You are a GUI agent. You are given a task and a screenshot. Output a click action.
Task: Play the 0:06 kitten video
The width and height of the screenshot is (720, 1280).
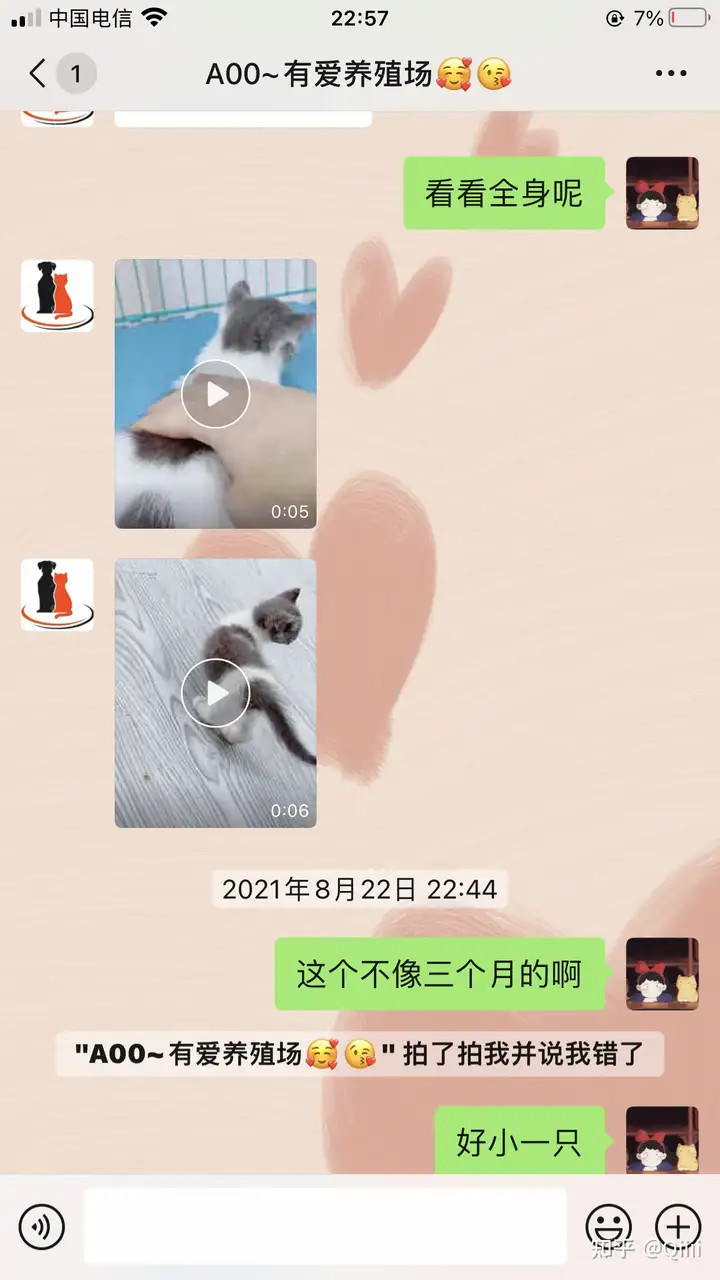pyautogui.click(x=215, y=693)
